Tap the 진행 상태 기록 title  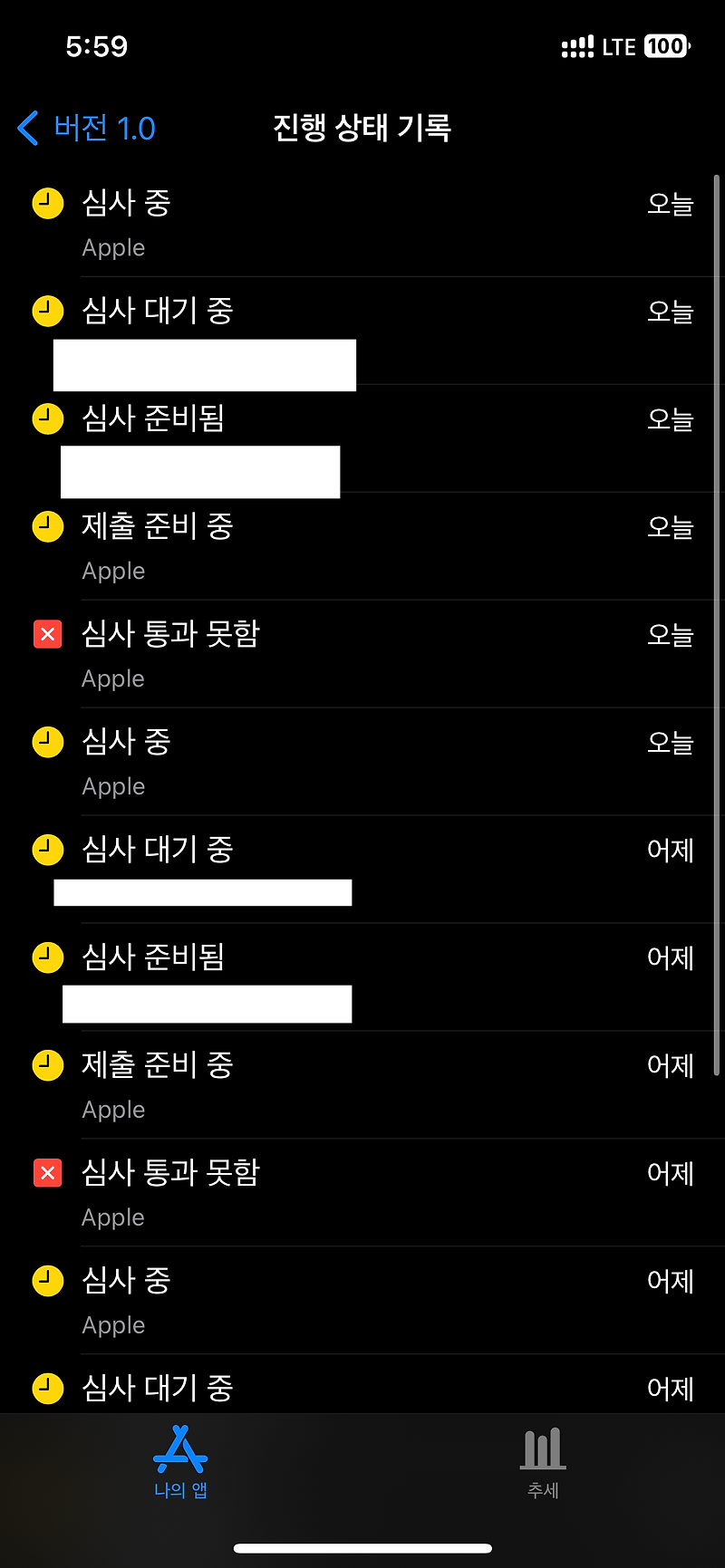[x=362, y=129]
